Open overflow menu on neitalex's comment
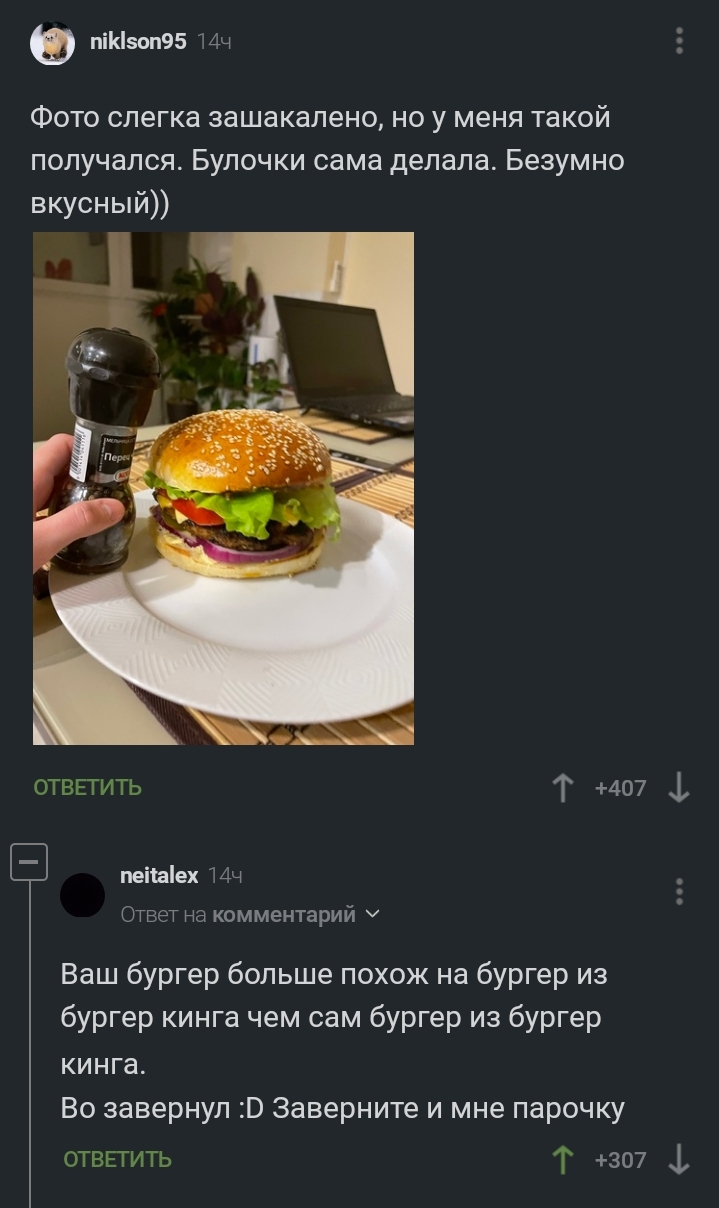Viewport: 719px width, 1208px height. [680, 891]
